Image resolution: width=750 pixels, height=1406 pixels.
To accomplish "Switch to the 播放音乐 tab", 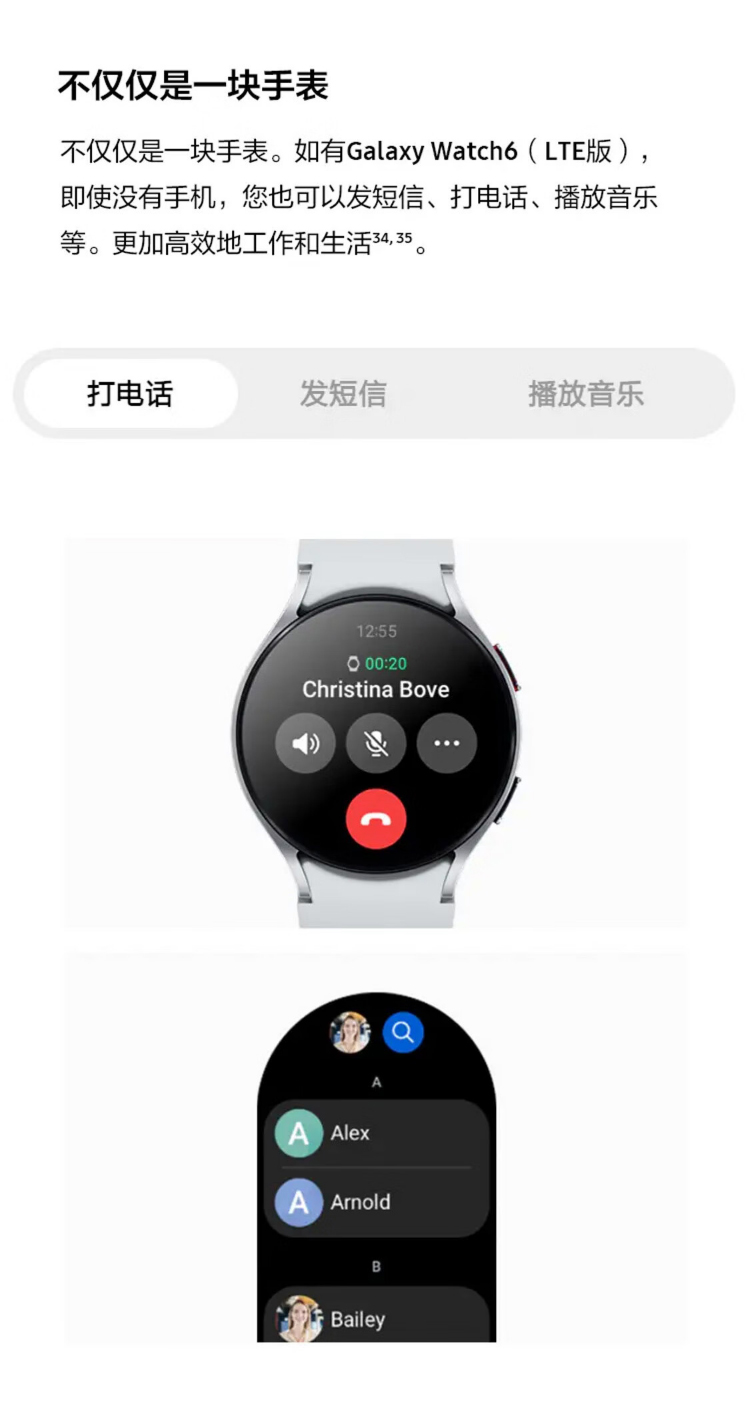I will coord(585,393).
